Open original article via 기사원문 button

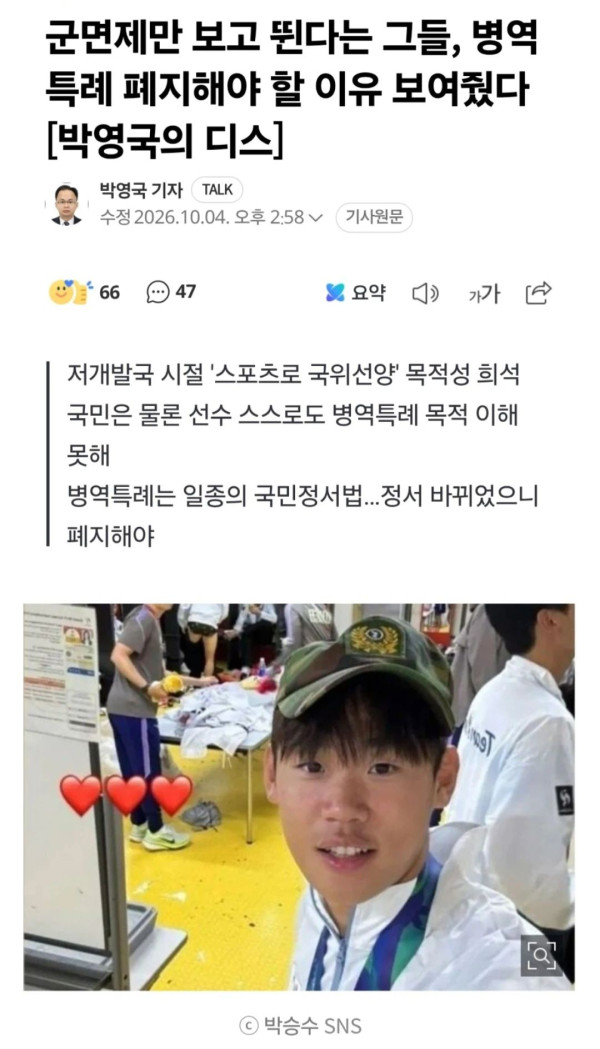(x=373, y=217)
